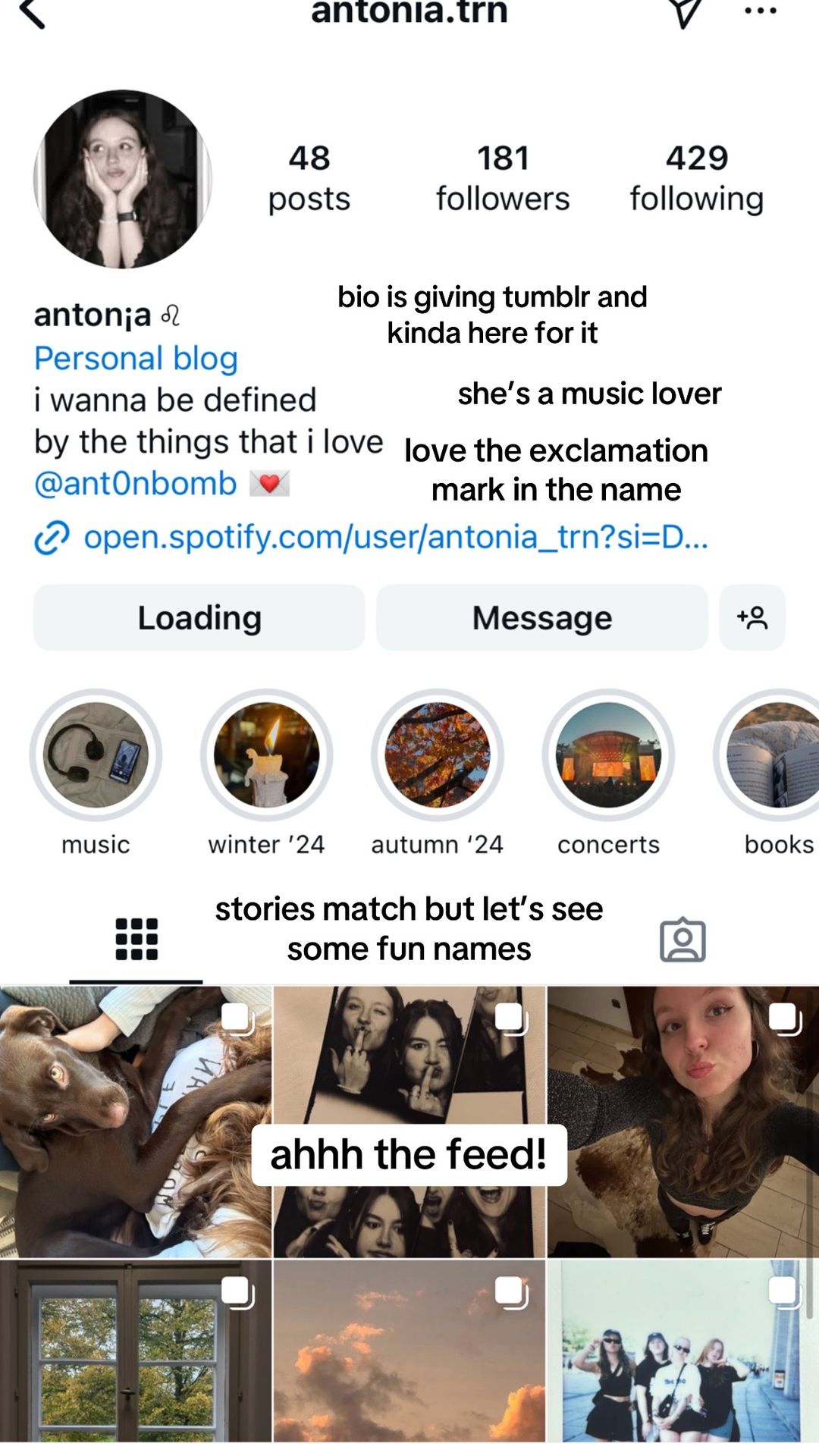819x1456 pixels.
Task: Open the three-dot overflow menu
Action: coord(761,11)
